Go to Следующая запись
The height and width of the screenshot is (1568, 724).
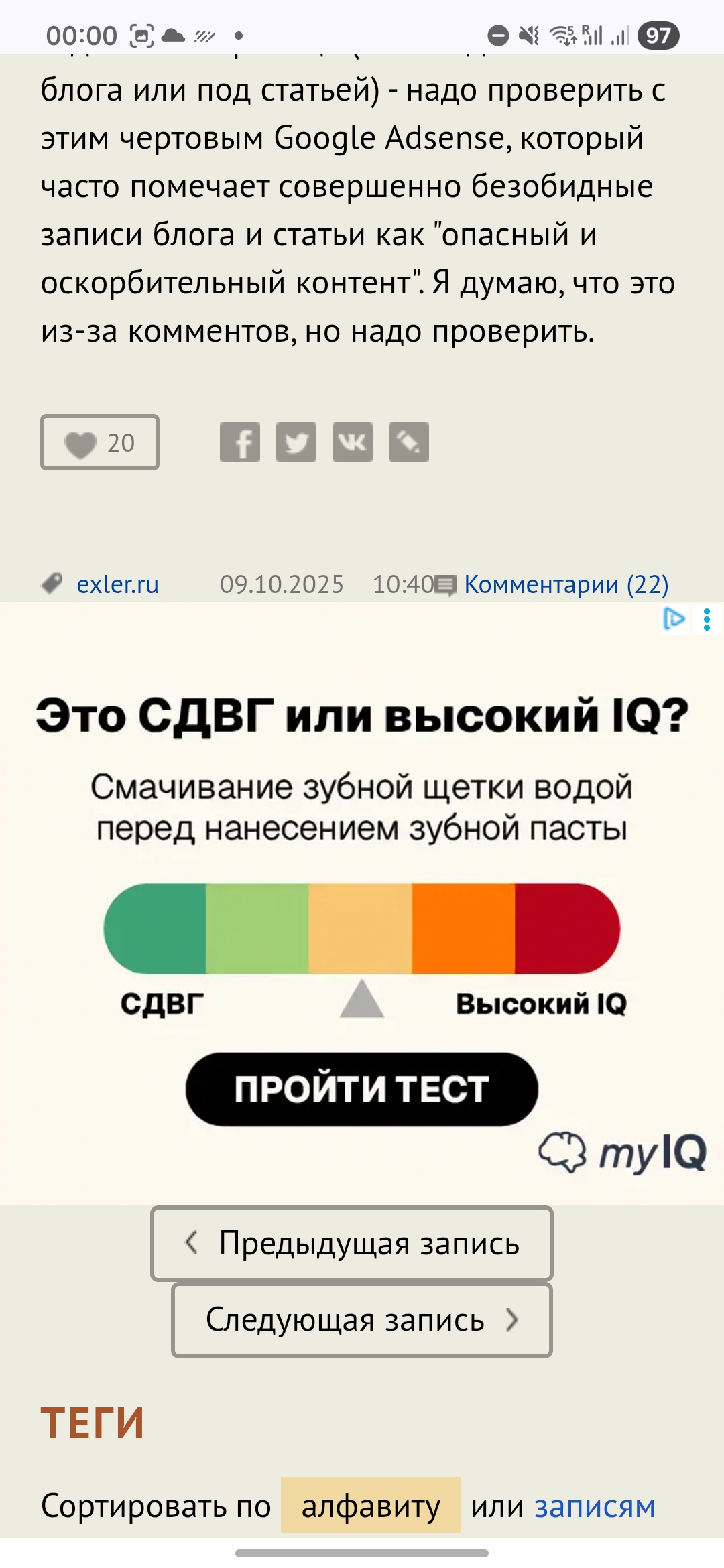click(x=361, y=1320)
